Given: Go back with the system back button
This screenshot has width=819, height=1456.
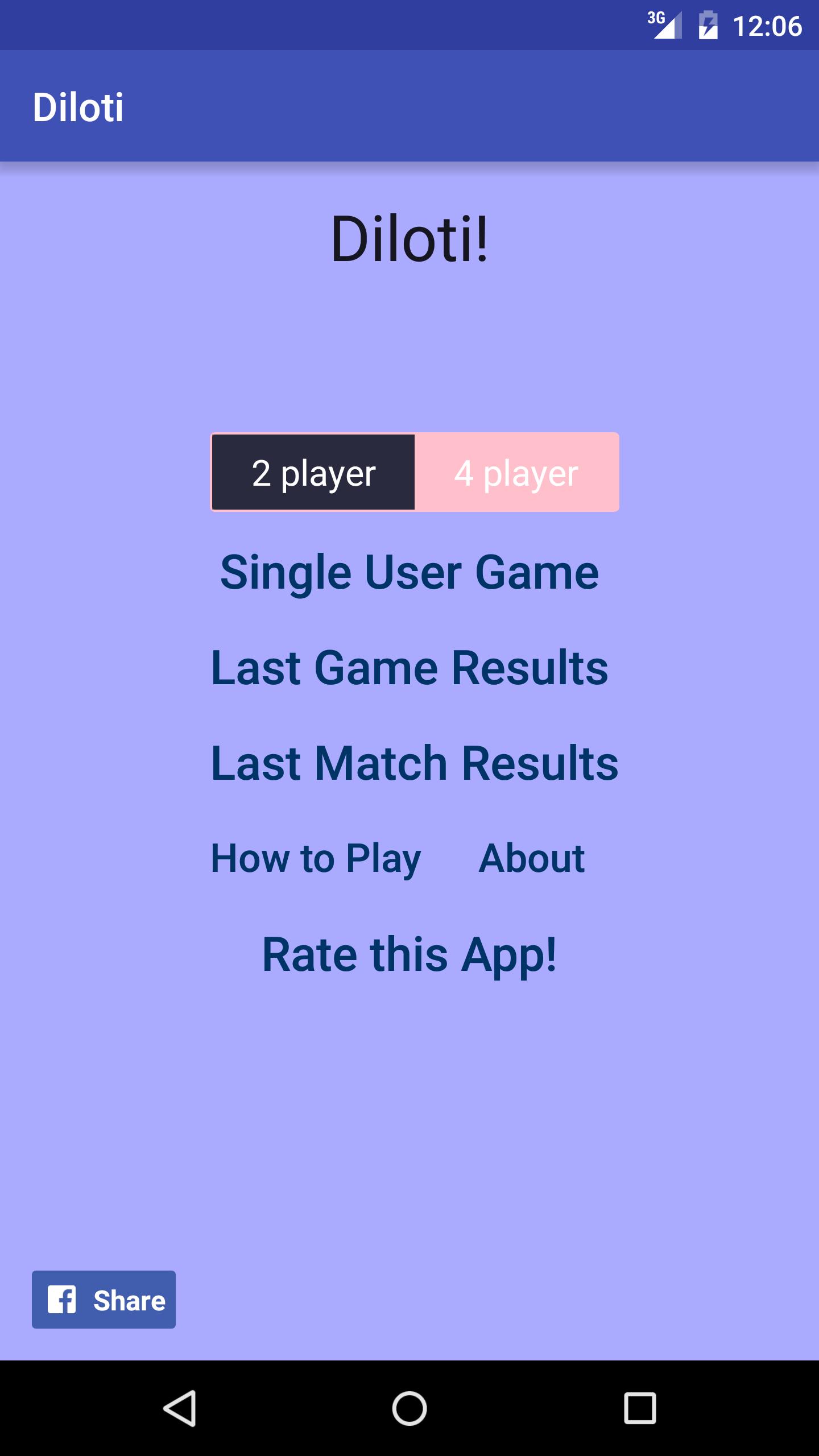Looking at the screenshot, I should click(x=180, y=1408).
